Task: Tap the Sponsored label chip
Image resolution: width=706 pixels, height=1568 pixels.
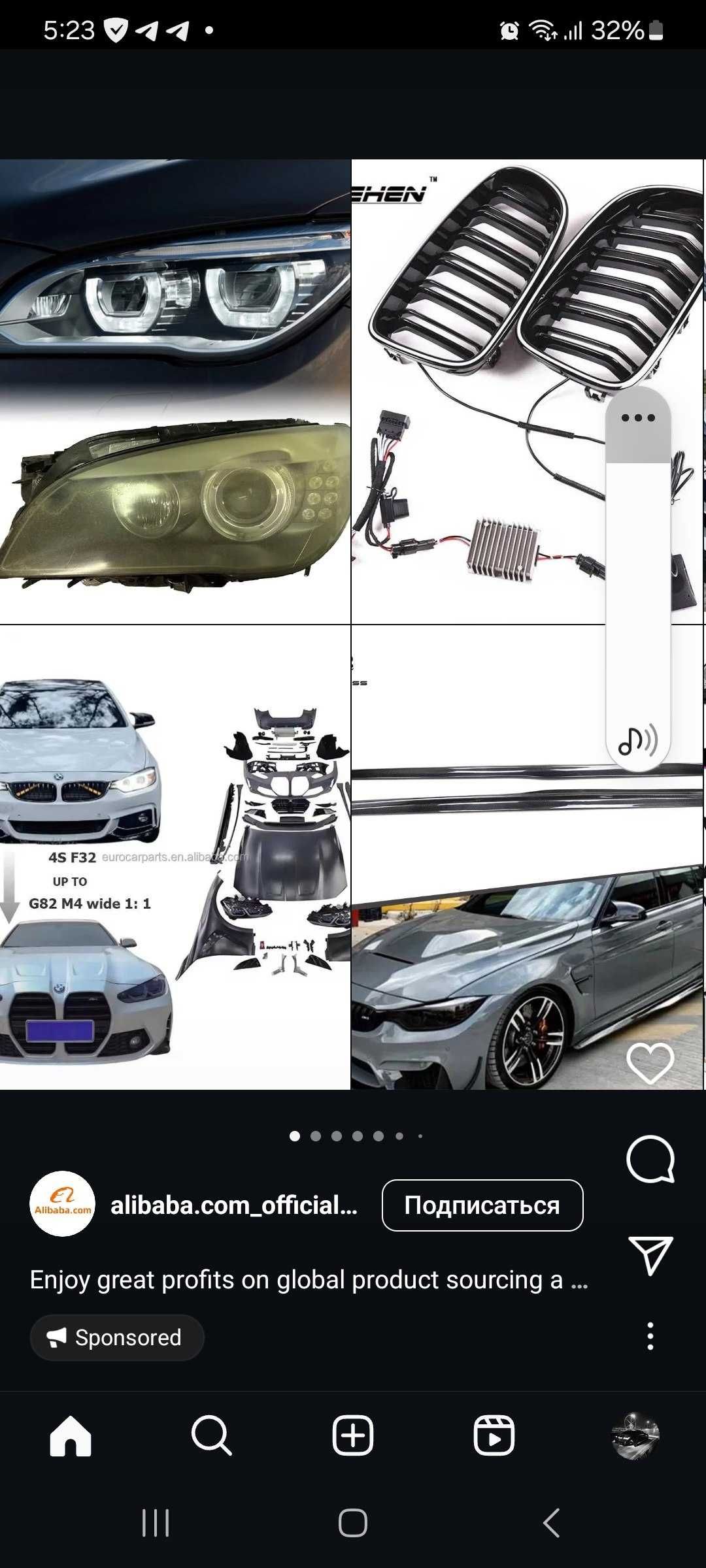Action: click(116, 1337)
